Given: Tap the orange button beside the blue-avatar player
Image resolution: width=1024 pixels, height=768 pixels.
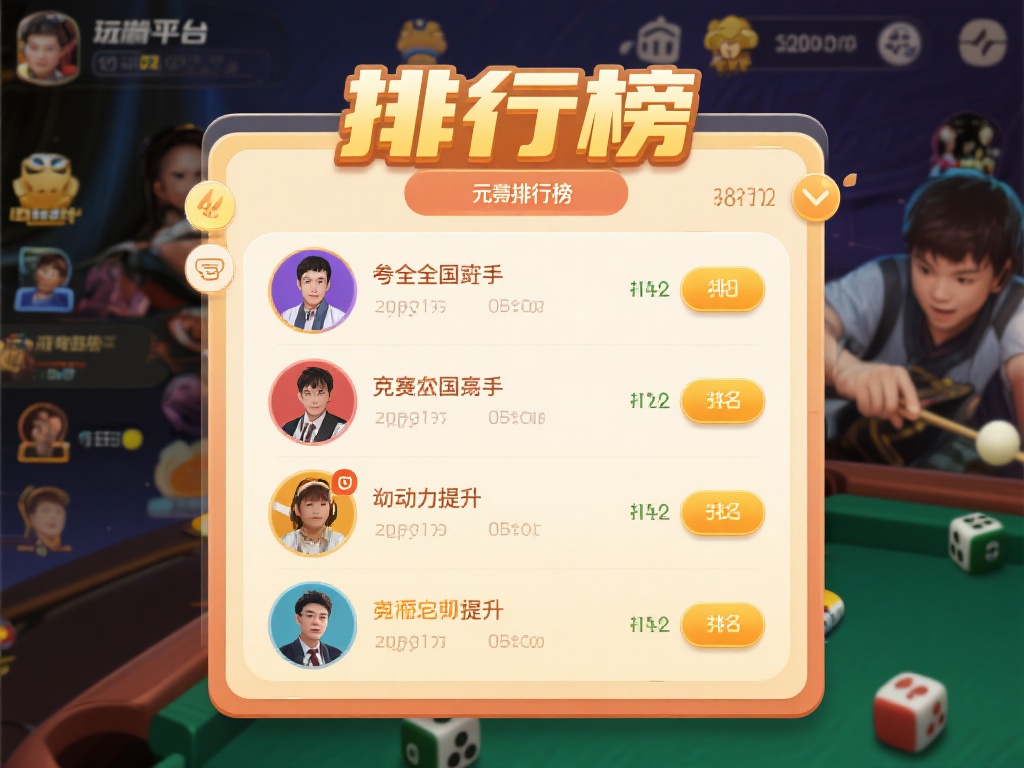Looking at the screenshot, I should click(x=722, y=625).
